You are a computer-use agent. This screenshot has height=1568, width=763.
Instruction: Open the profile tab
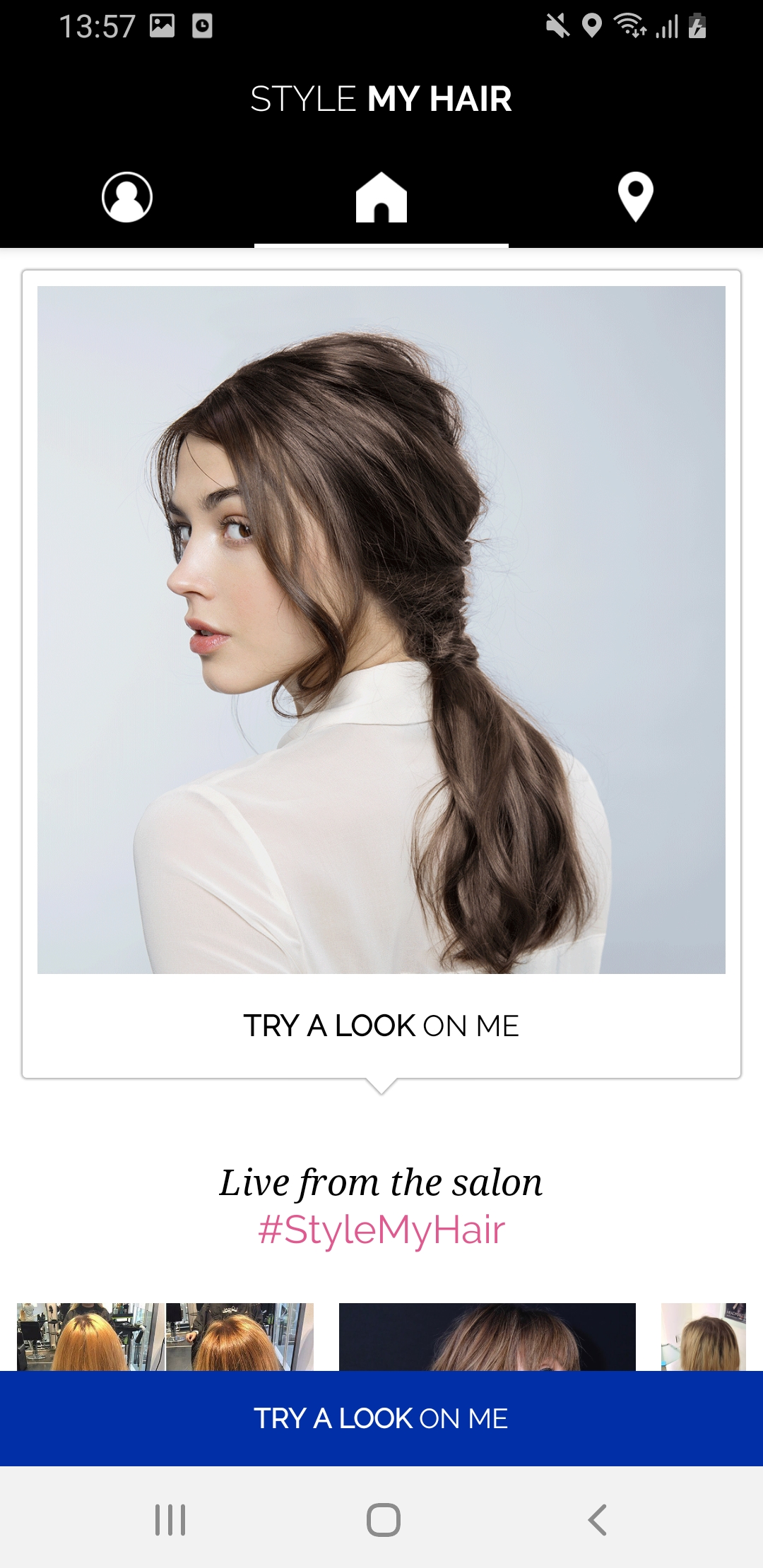coord(127,197)
